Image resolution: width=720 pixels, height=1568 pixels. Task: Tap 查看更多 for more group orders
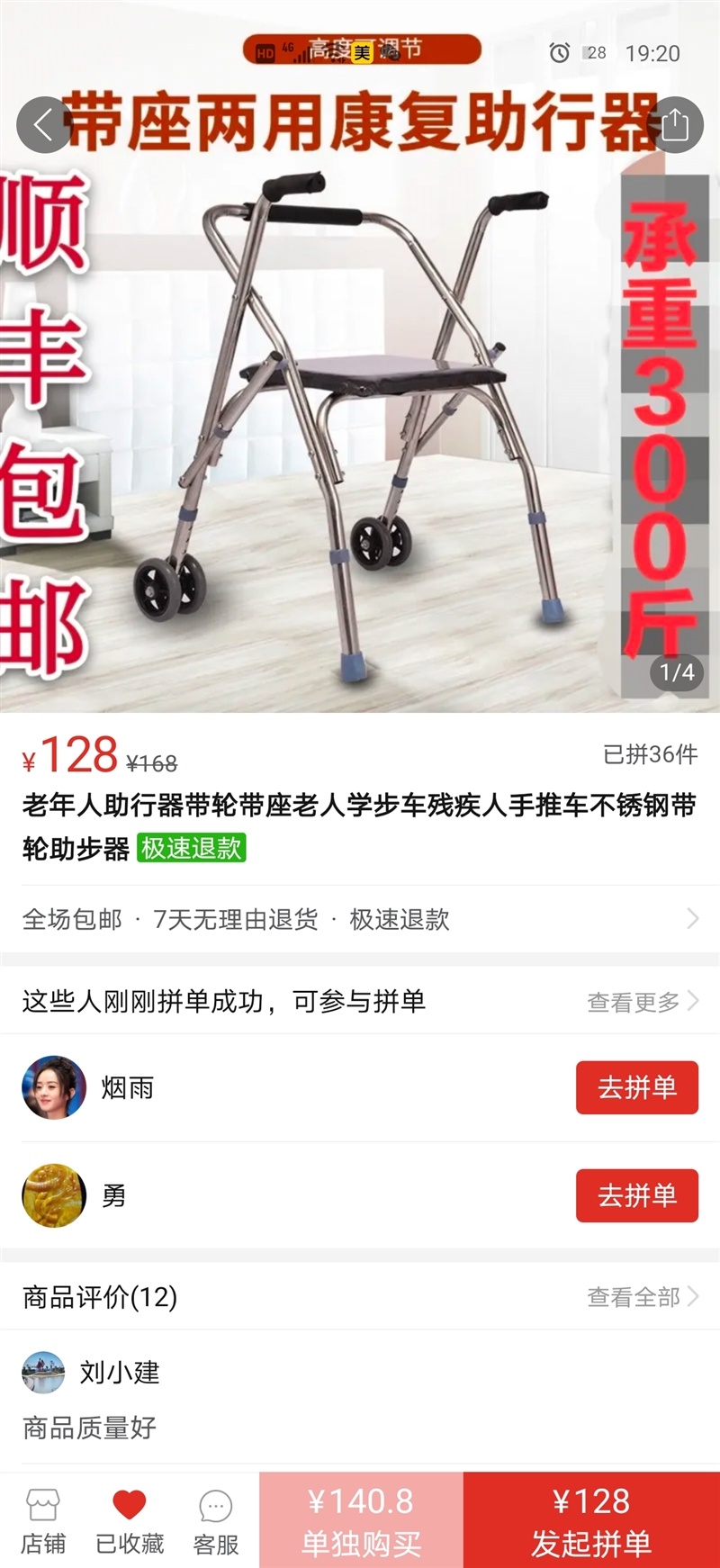pos(643,1002)
